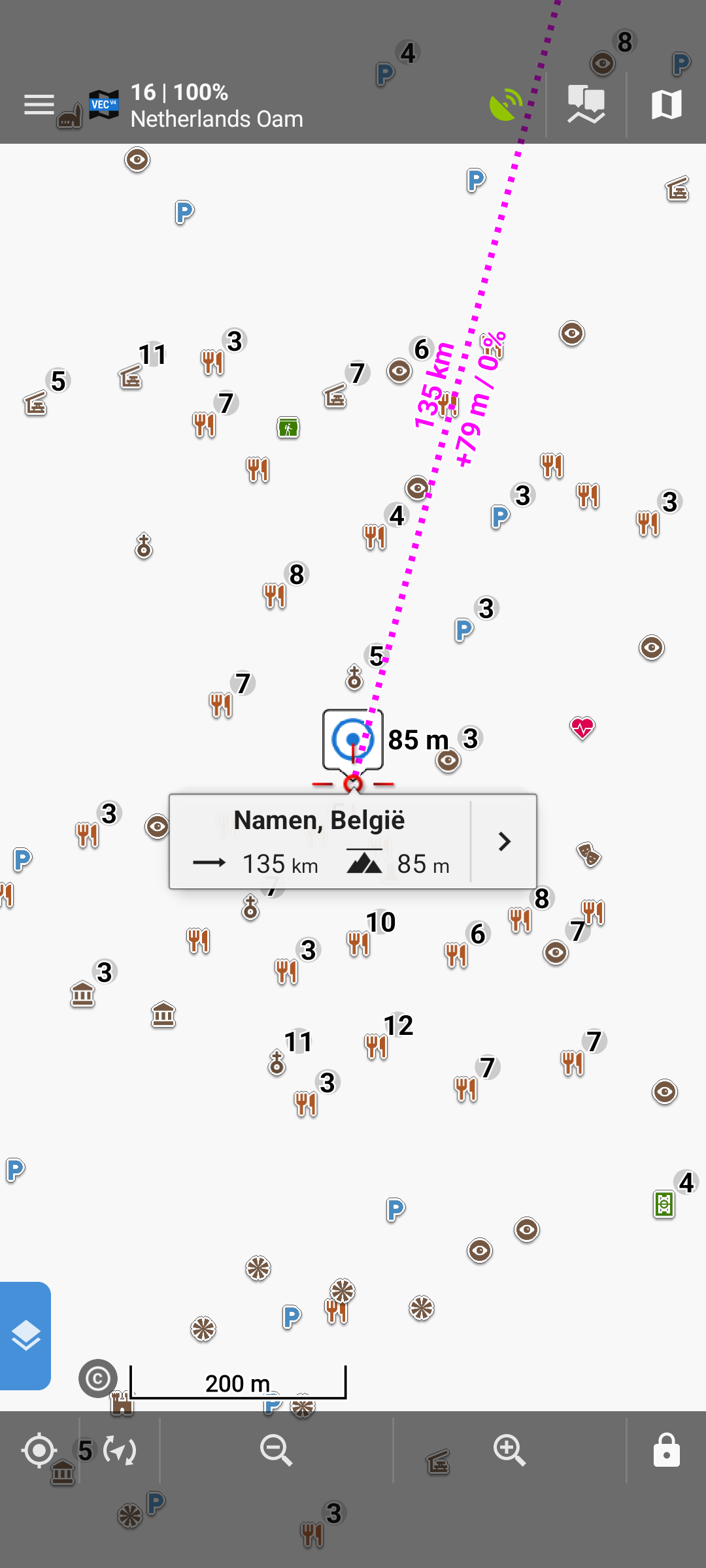Lock the map screen
This screenshot has width=706, height=1568.
click(666, 1450)
